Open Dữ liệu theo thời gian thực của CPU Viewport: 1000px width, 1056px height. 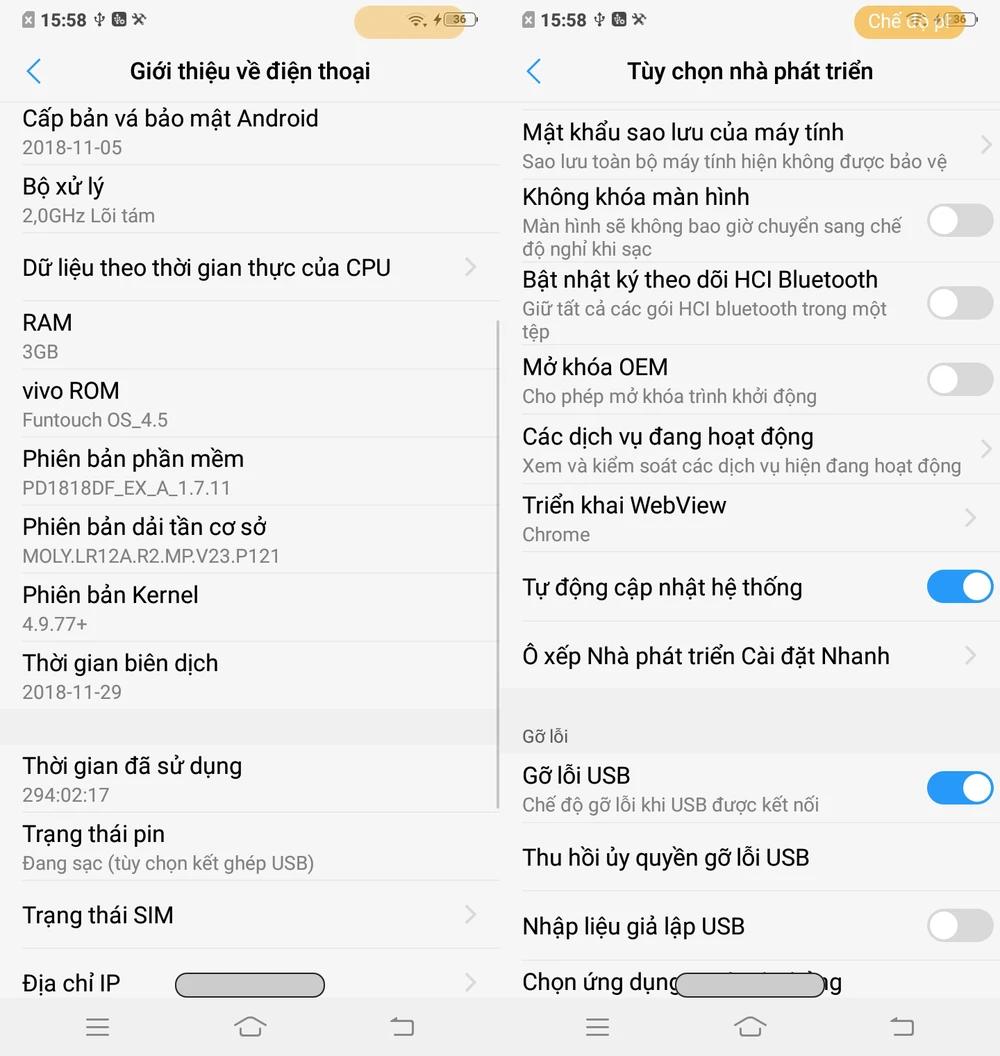click(250, 268)
